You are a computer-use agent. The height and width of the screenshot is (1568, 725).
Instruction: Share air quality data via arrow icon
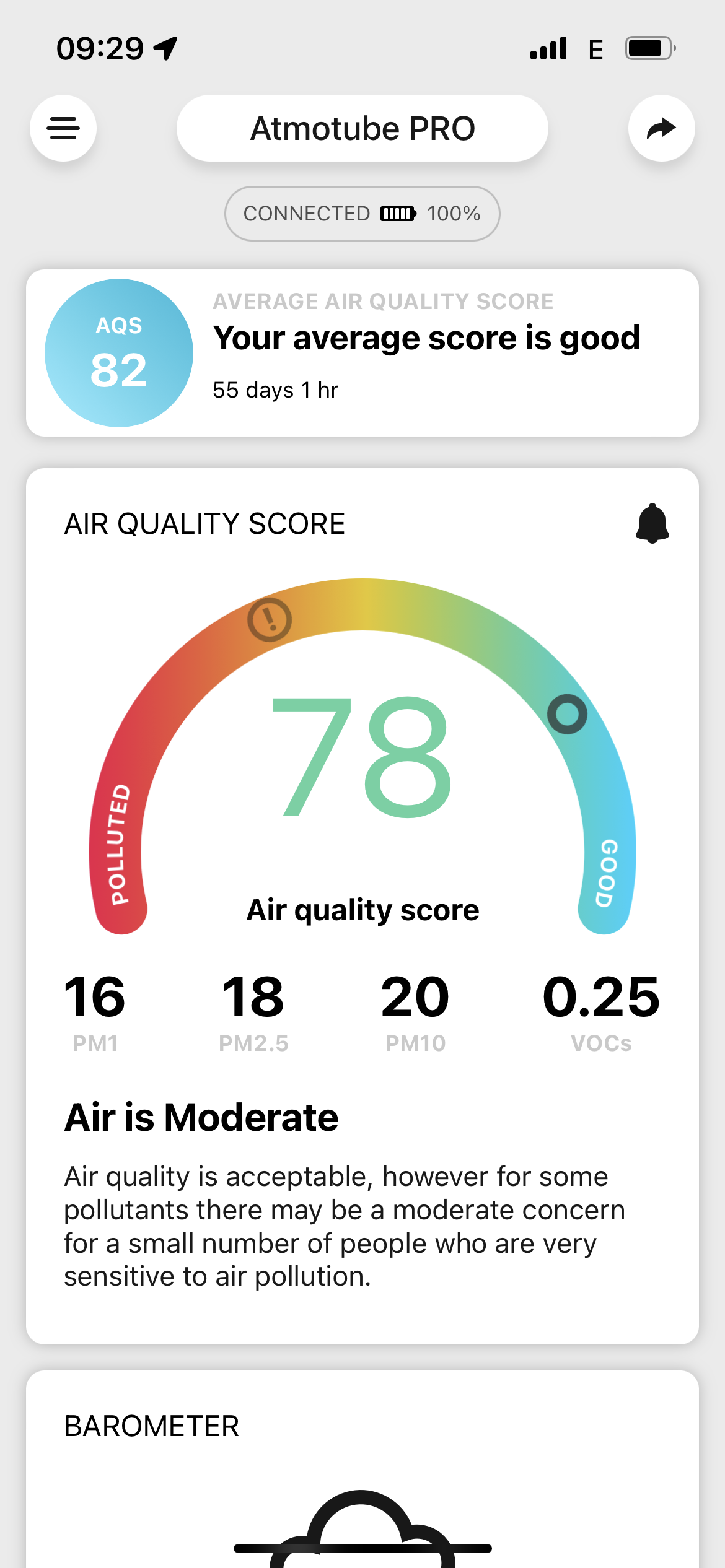(661, 128)
